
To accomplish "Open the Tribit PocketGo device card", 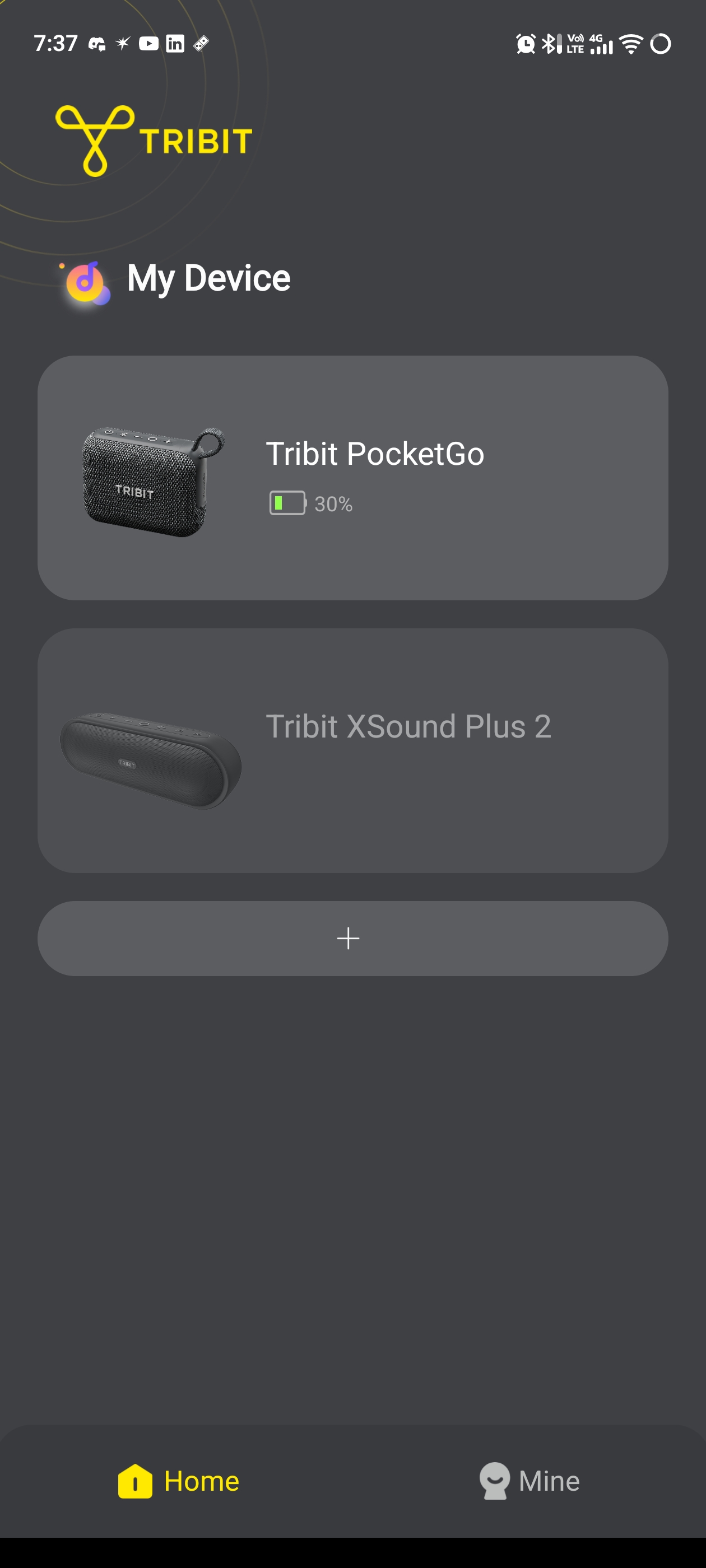I will (352, 478).
